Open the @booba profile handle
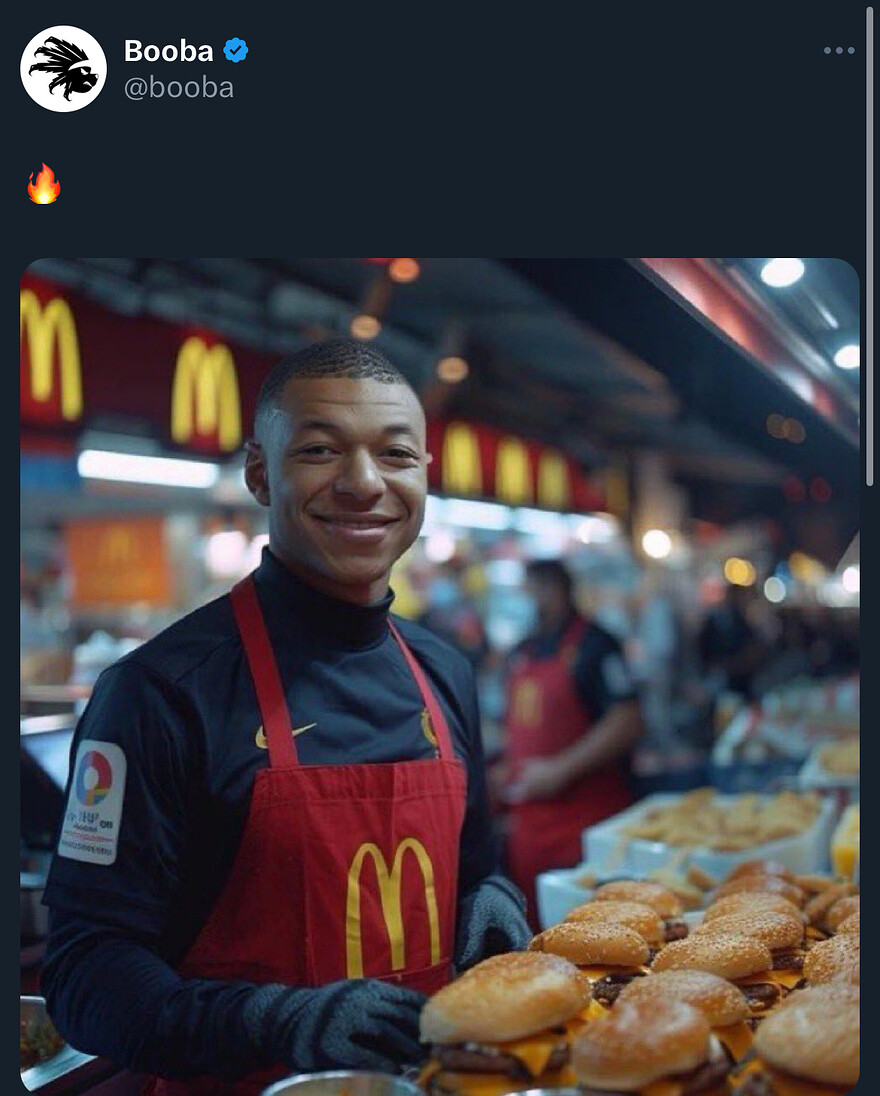Screen dimensions: 880x1096 (178, 88)
